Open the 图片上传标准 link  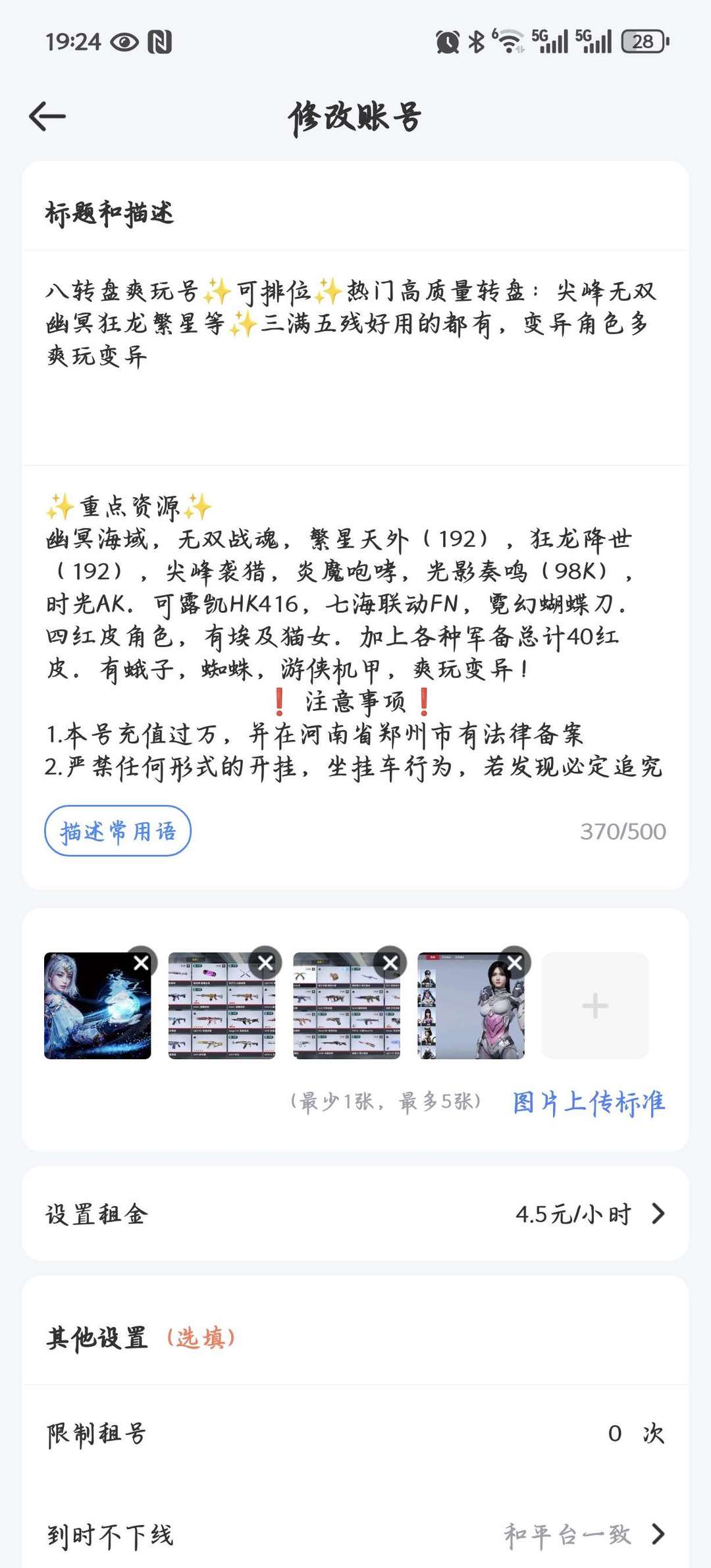pyautogui.click(x=589, y=1102)
